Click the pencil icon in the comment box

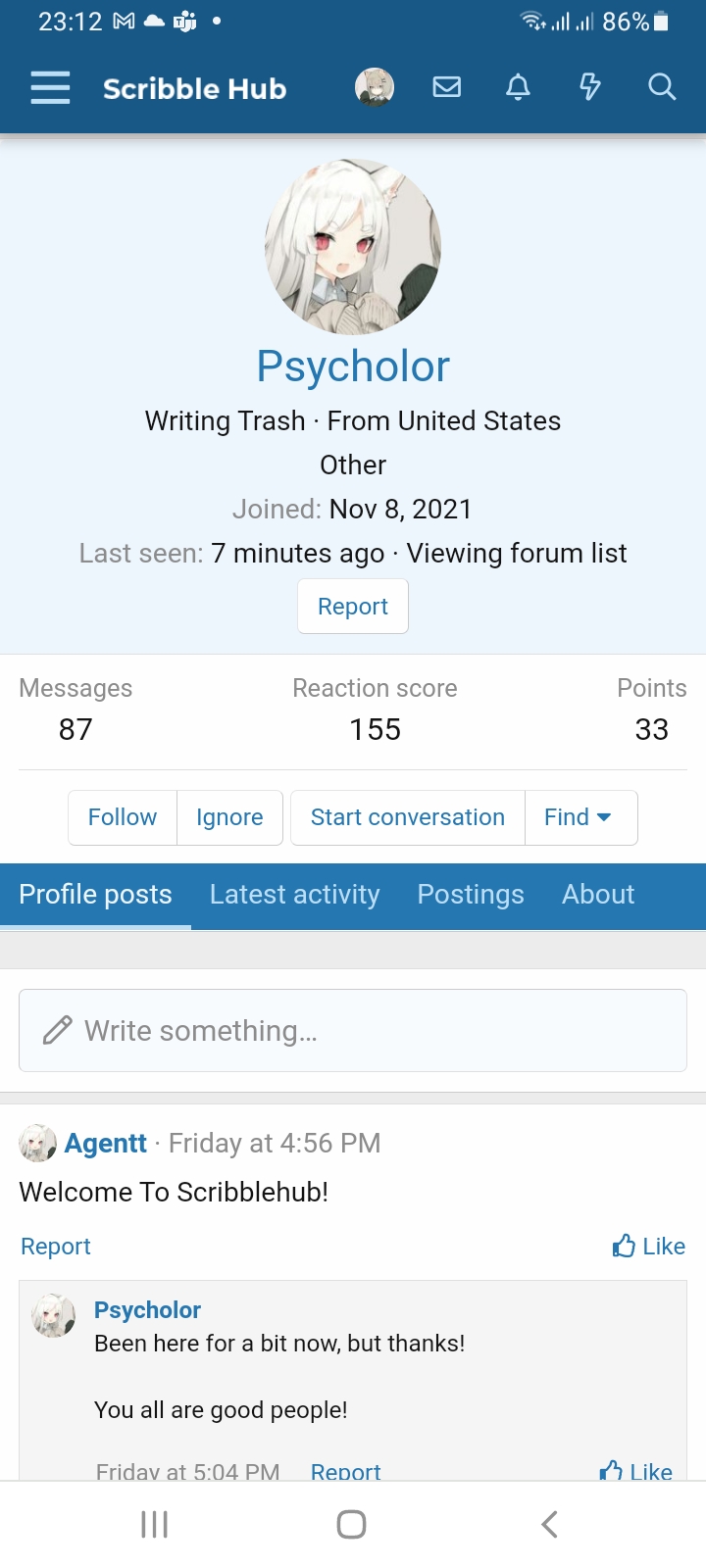click(57, 1030)
